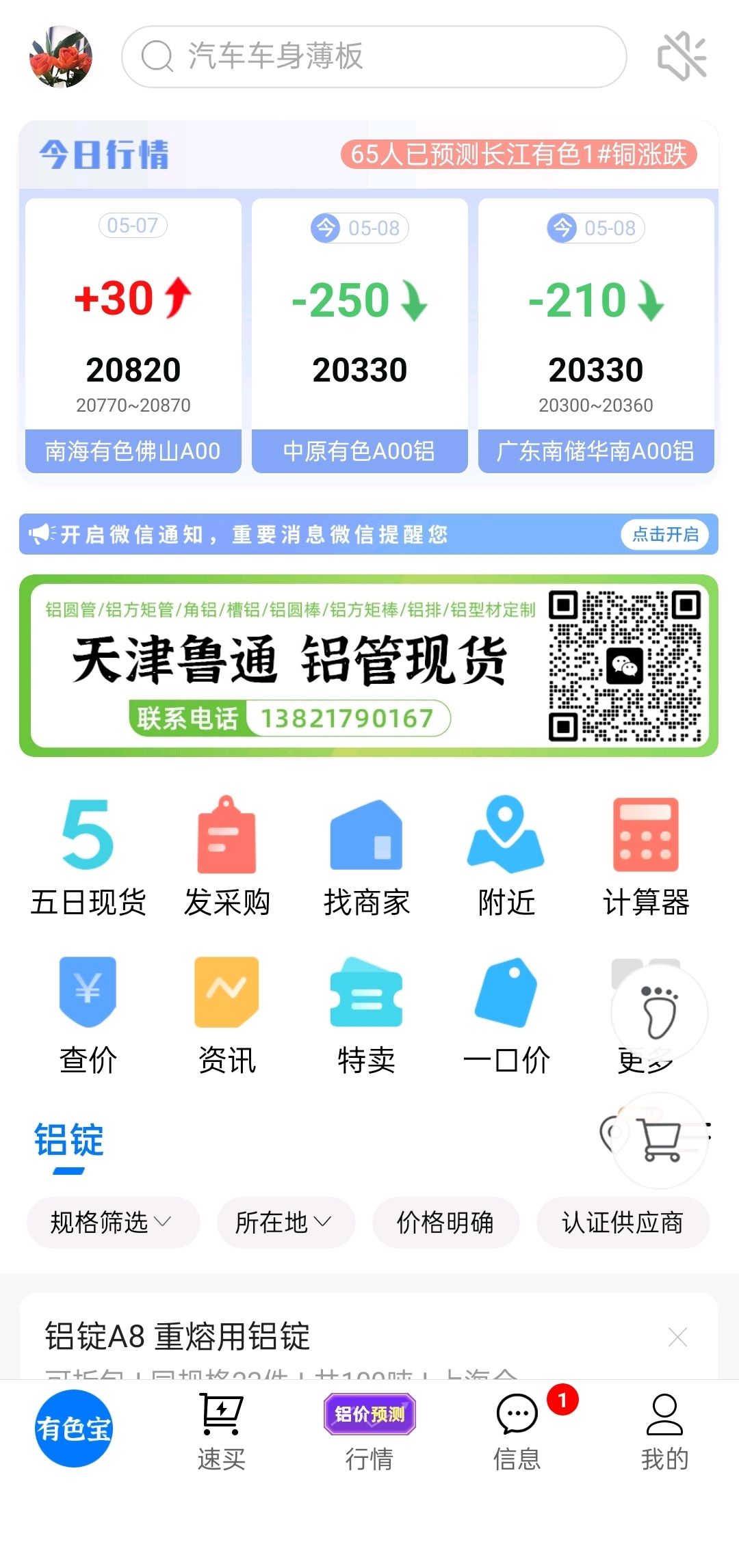
Task: Open 特卖
Action: tap(367, 1015)
